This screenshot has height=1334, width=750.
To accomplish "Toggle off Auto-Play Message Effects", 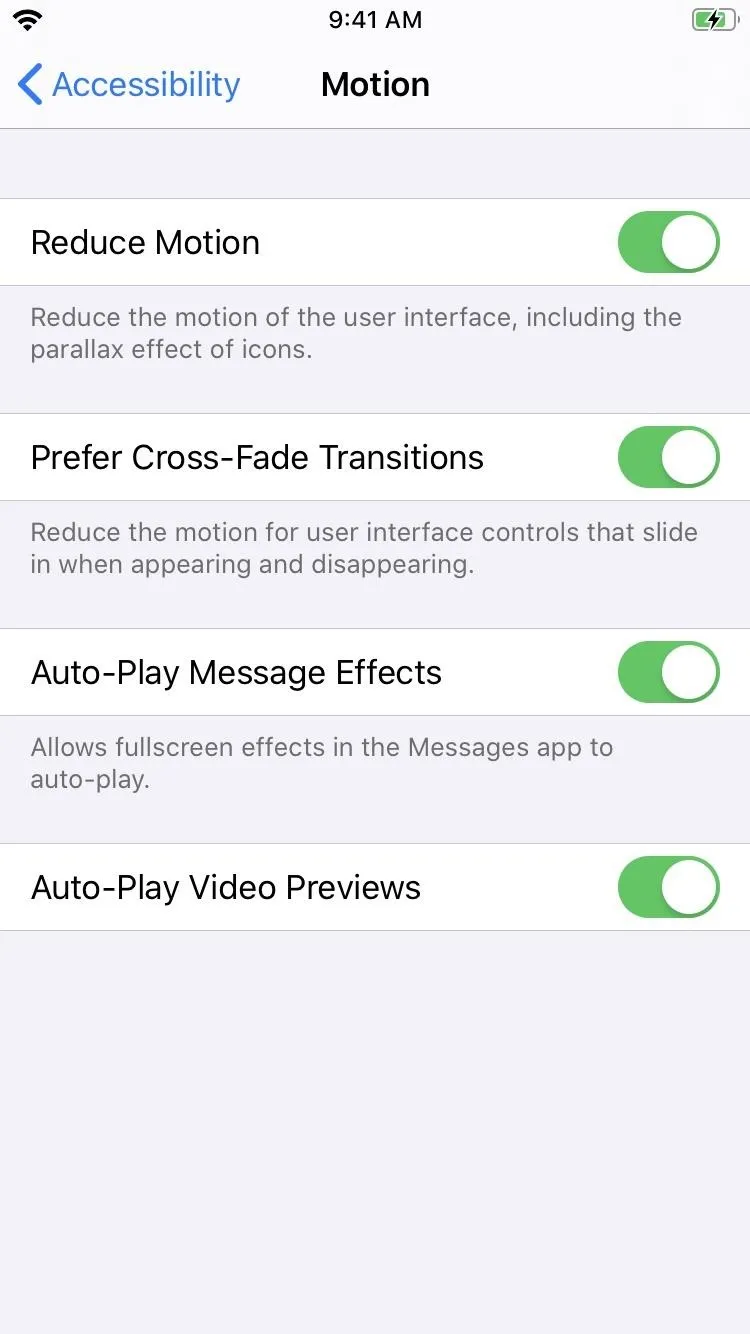I will 669,672.
